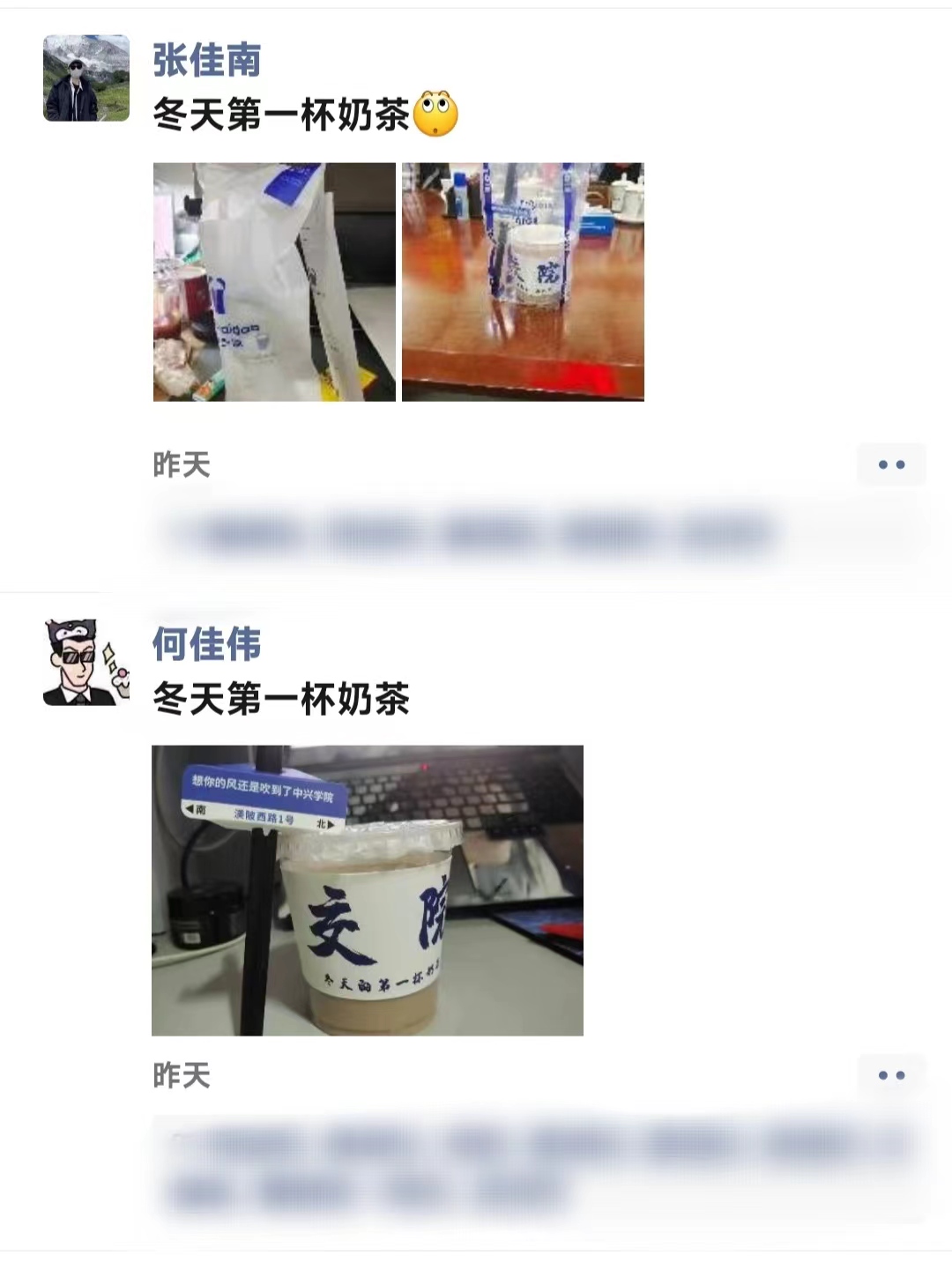Open the two-dot menu under 何佳伟's post
Viewport: 952px width, 1270px height.
[x=891, y=1075]
